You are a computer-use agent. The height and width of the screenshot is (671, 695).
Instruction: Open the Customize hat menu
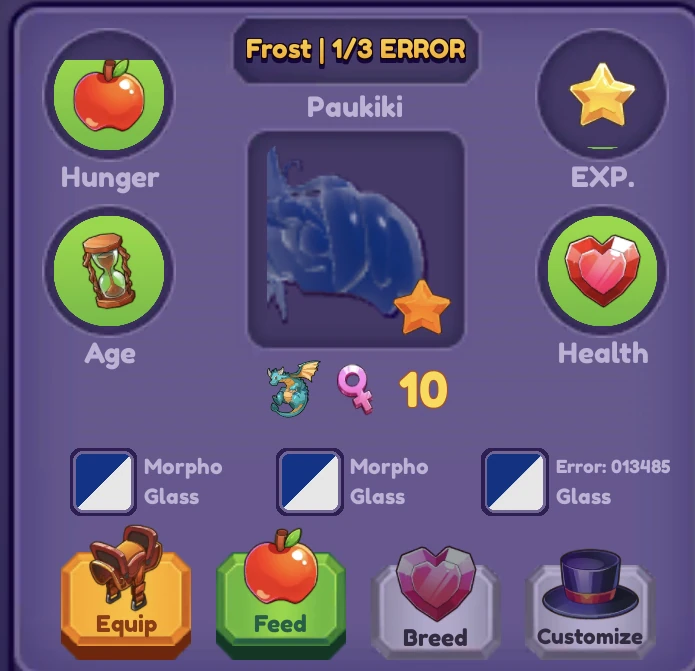coord(589,605)
